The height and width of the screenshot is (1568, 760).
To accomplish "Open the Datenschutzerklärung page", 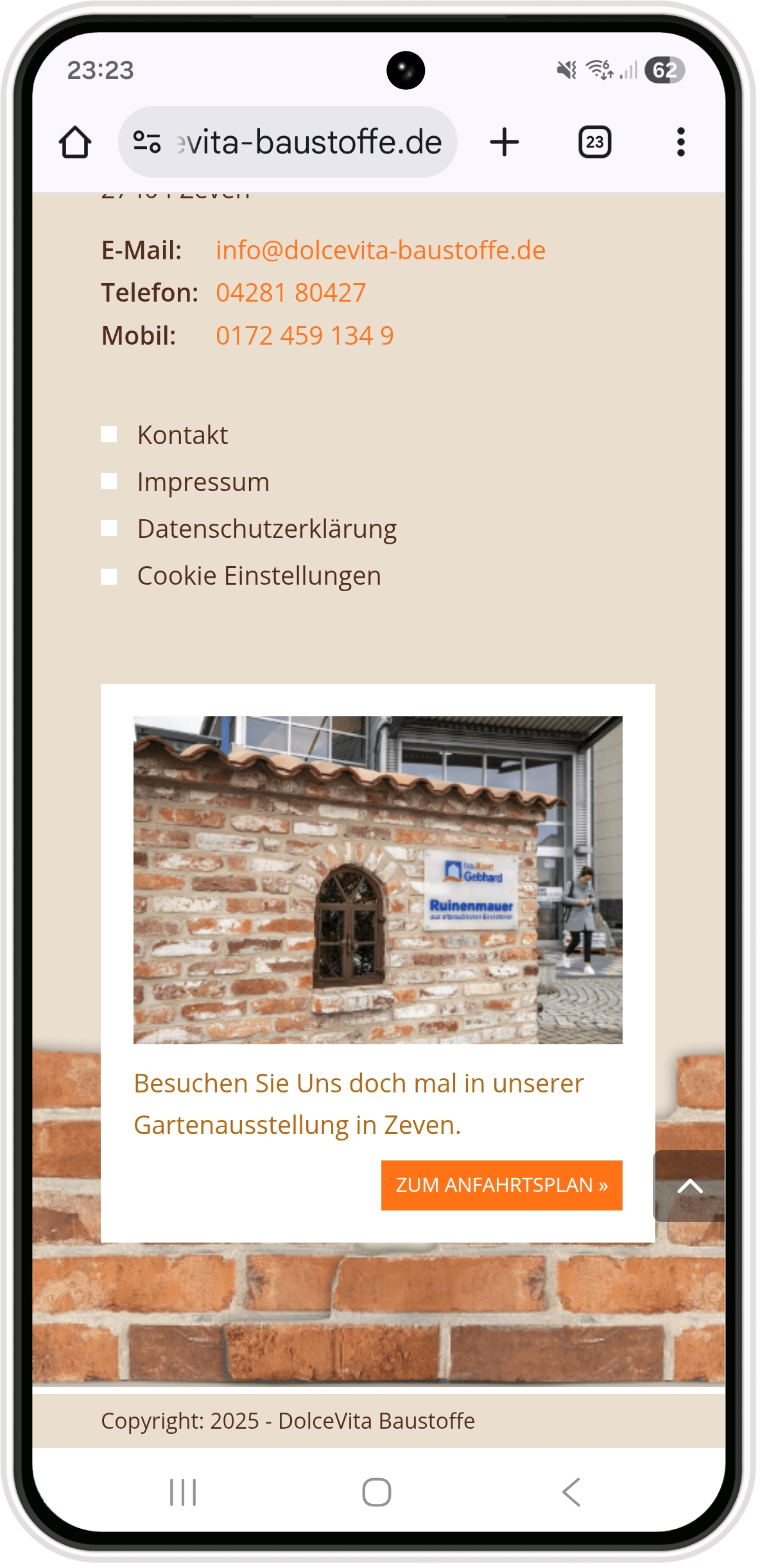I will pyautogui.click(x=266, y=529).
